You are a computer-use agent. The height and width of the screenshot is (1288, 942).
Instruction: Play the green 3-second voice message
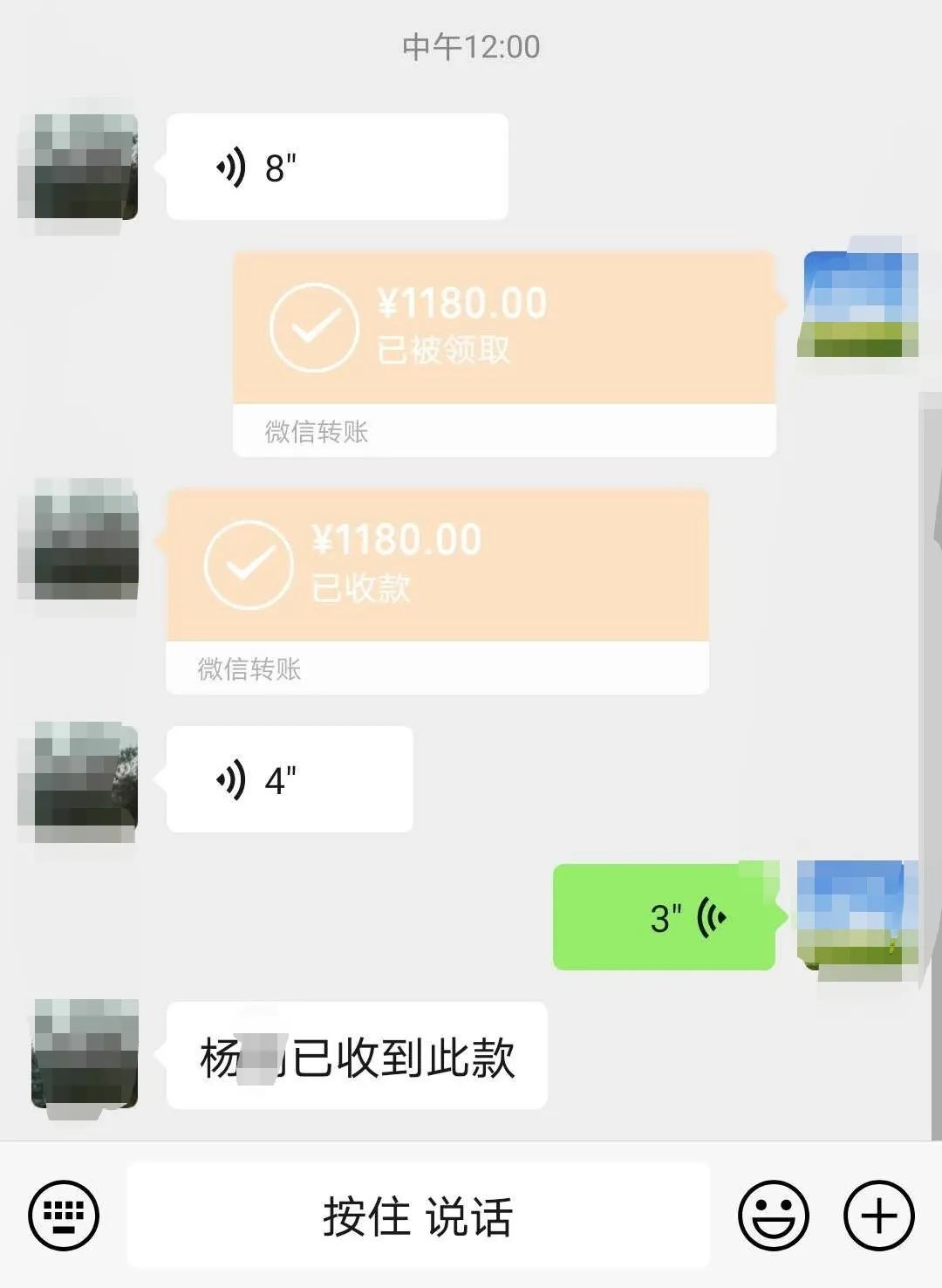(664, 917)
